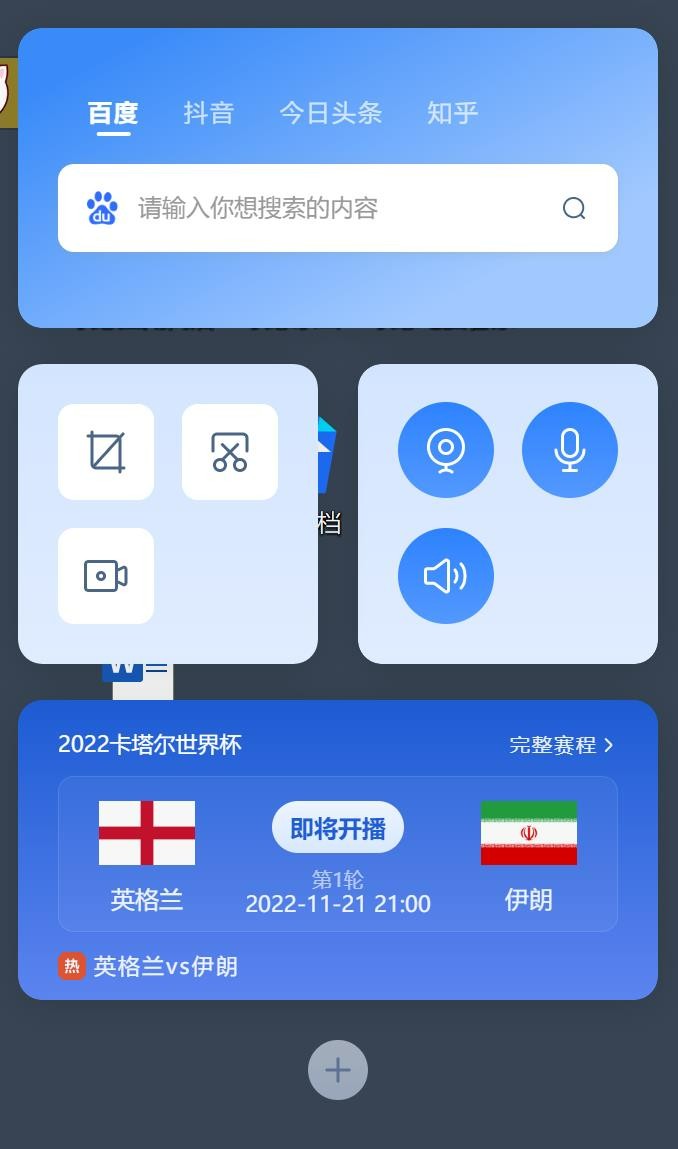The image size is (678, 1149).
Task: Open hot topic 英格兰vs伊朗
Action: pyautogui.click(x=165, y=966)
